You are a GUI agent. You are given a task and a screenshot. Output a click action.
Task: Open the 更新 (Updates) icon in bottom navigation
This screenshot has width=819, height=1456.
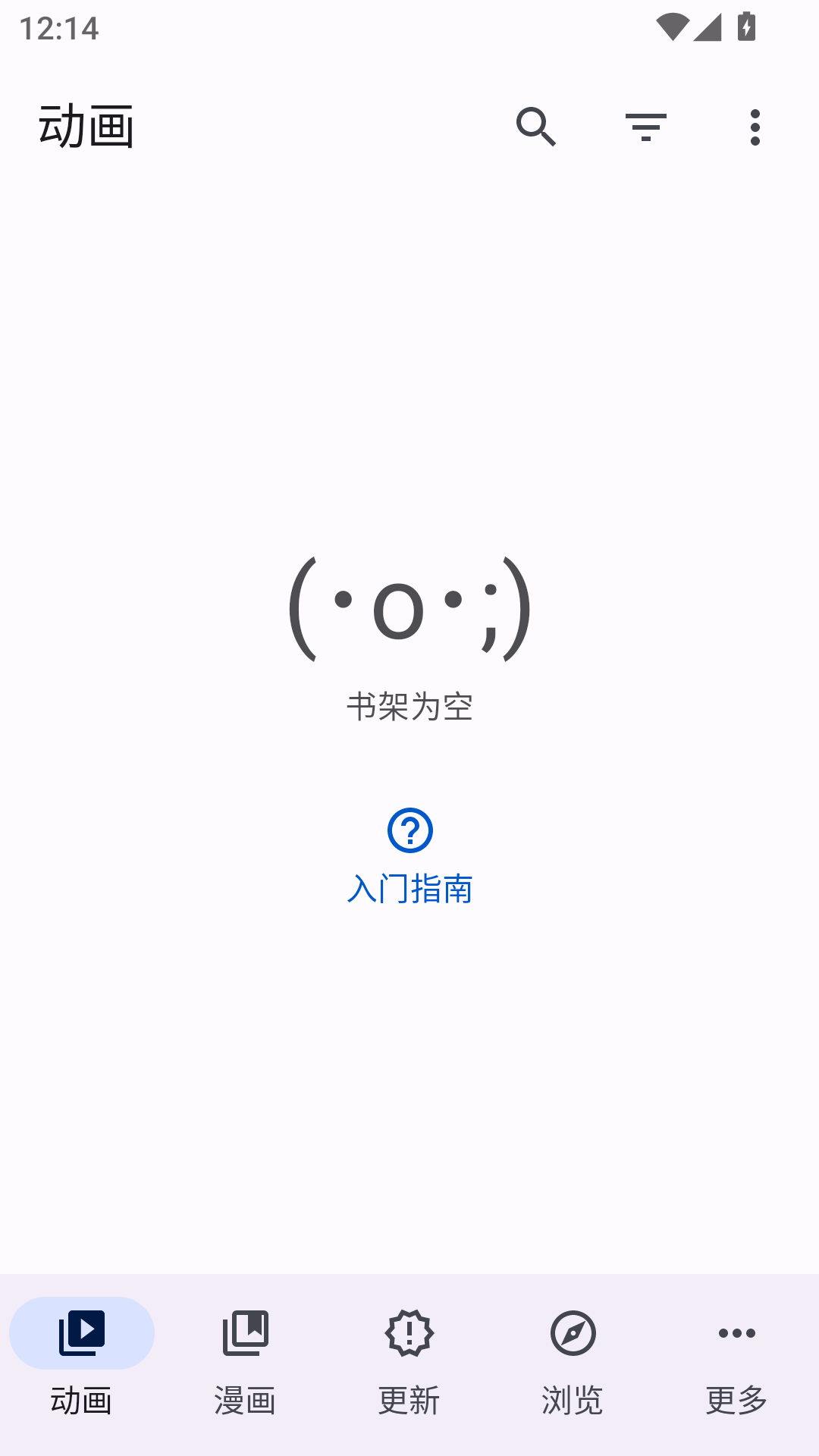tap(409, 1332)
